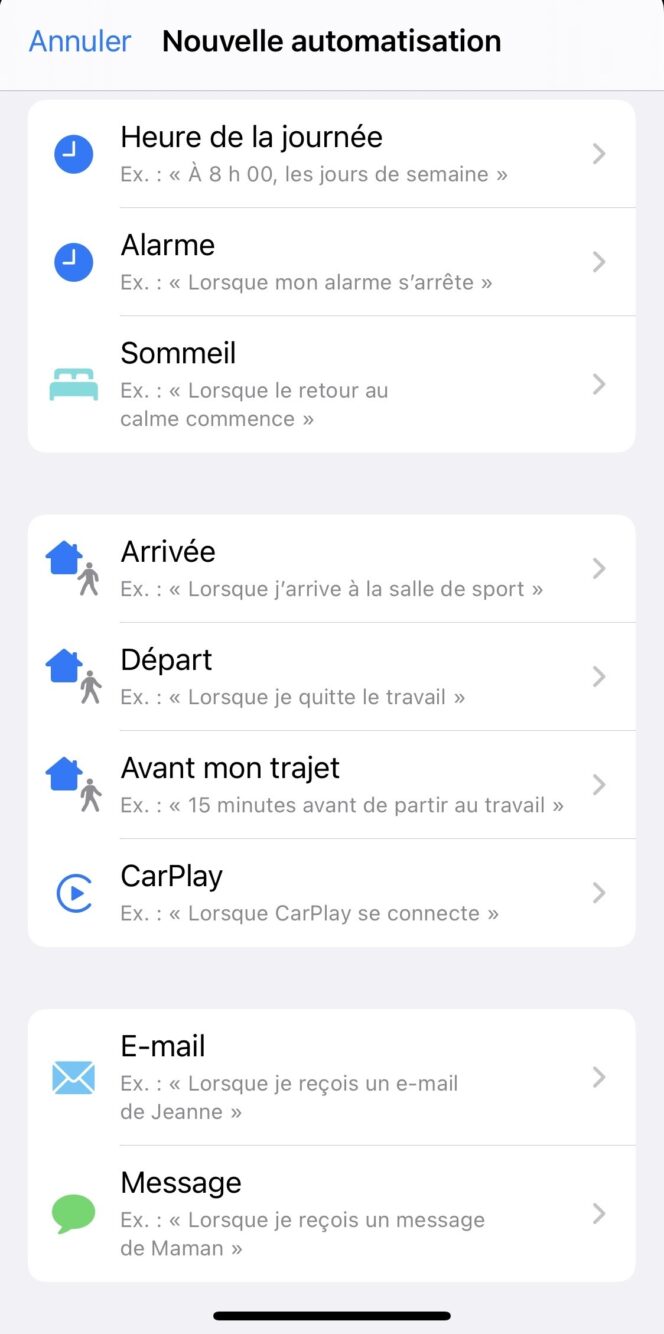Image resolution: width=664 pixels, height=1334 pixels.
Task: Open the Heure de la journée trigger
Action: point(330,154)
